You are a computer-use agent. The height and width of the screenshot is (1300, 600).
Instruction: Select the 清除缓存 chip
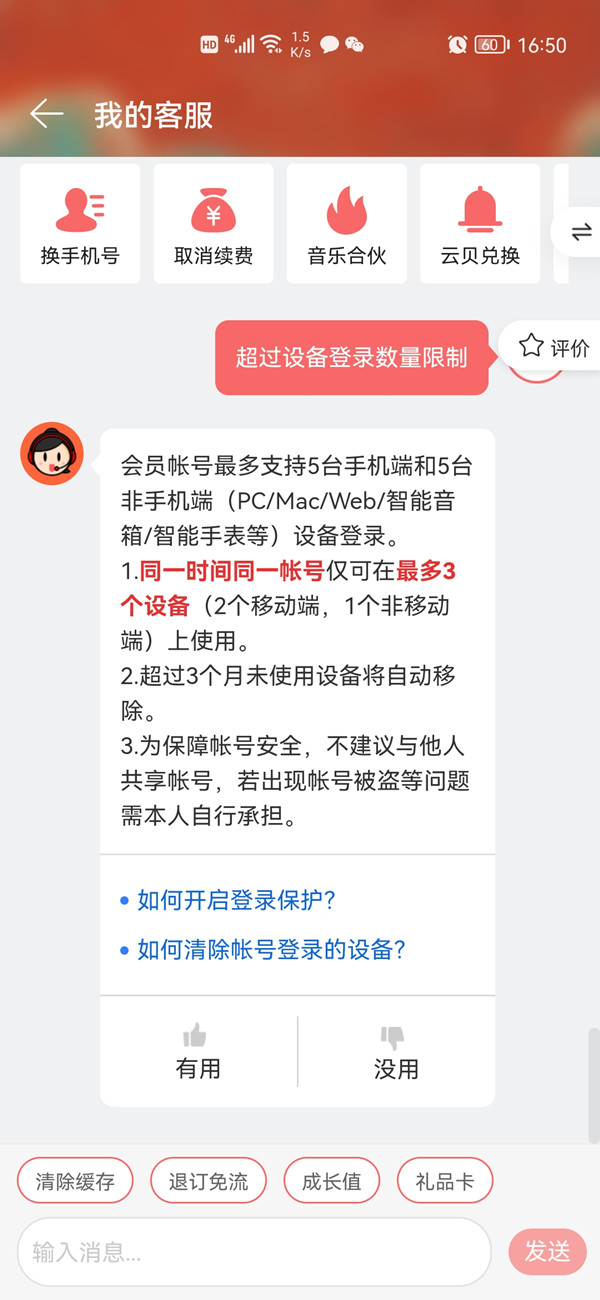[x=75, y=1181]
